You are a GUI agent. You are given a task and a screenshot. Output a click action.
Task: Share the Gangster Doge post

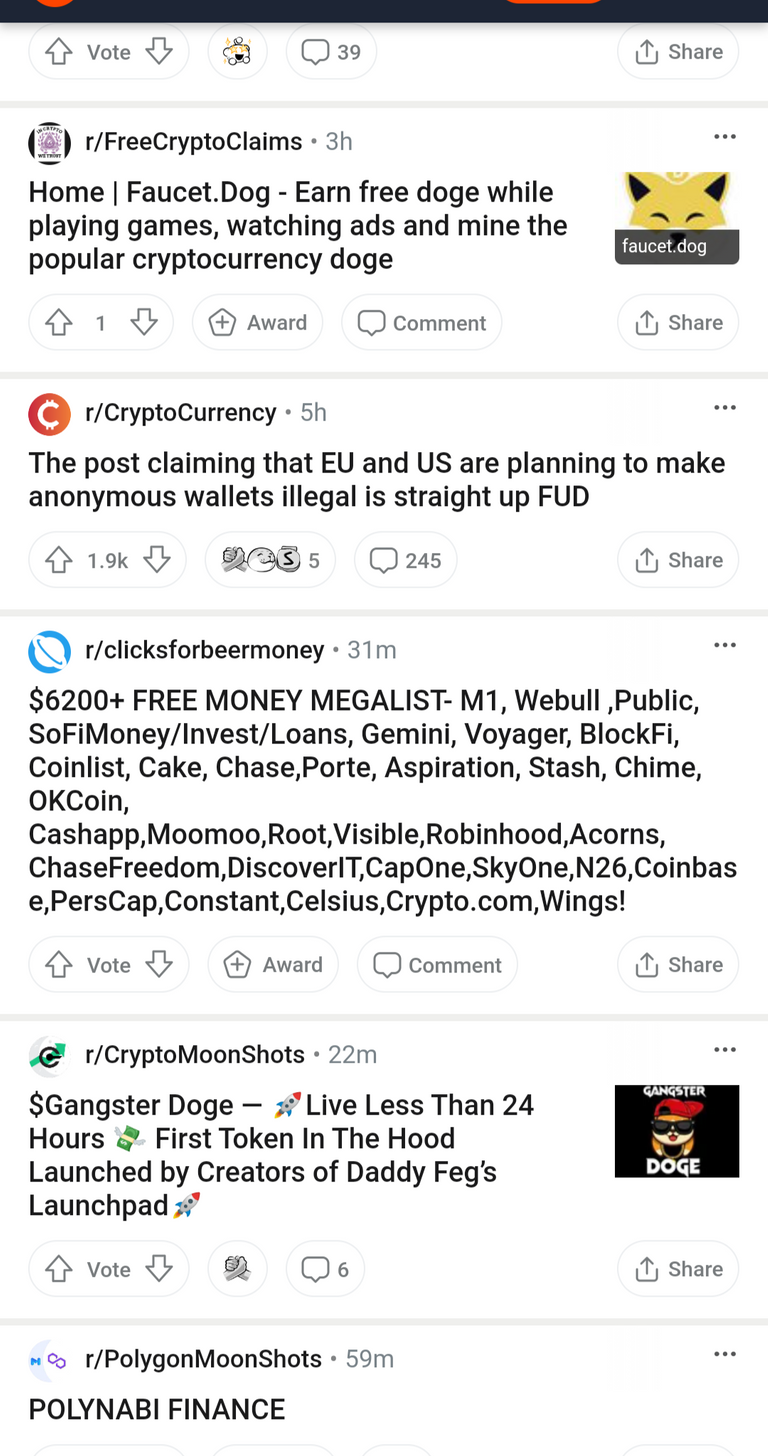coord(678,1269)
